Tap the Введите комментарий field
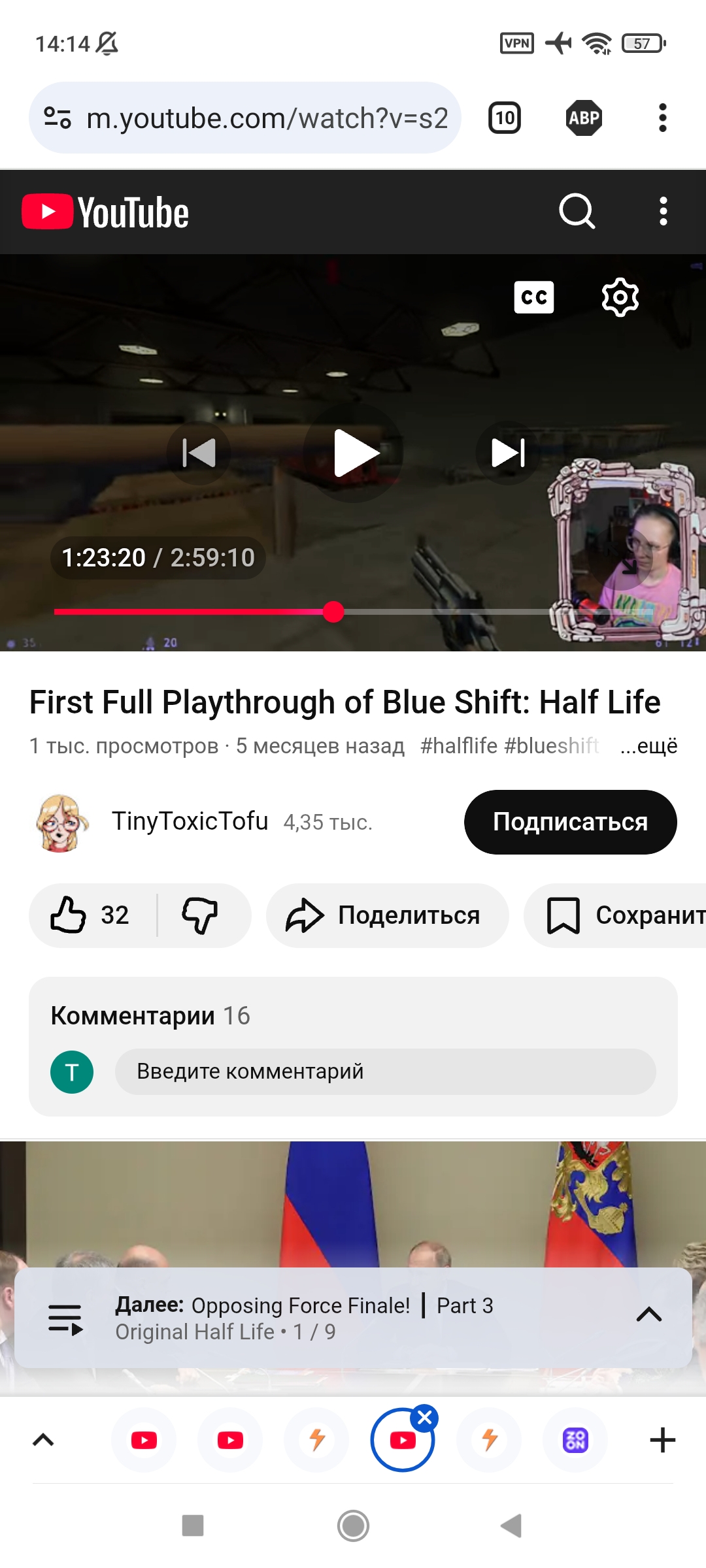Screen dimensions: 706x1568 [x=385, y=1071]
